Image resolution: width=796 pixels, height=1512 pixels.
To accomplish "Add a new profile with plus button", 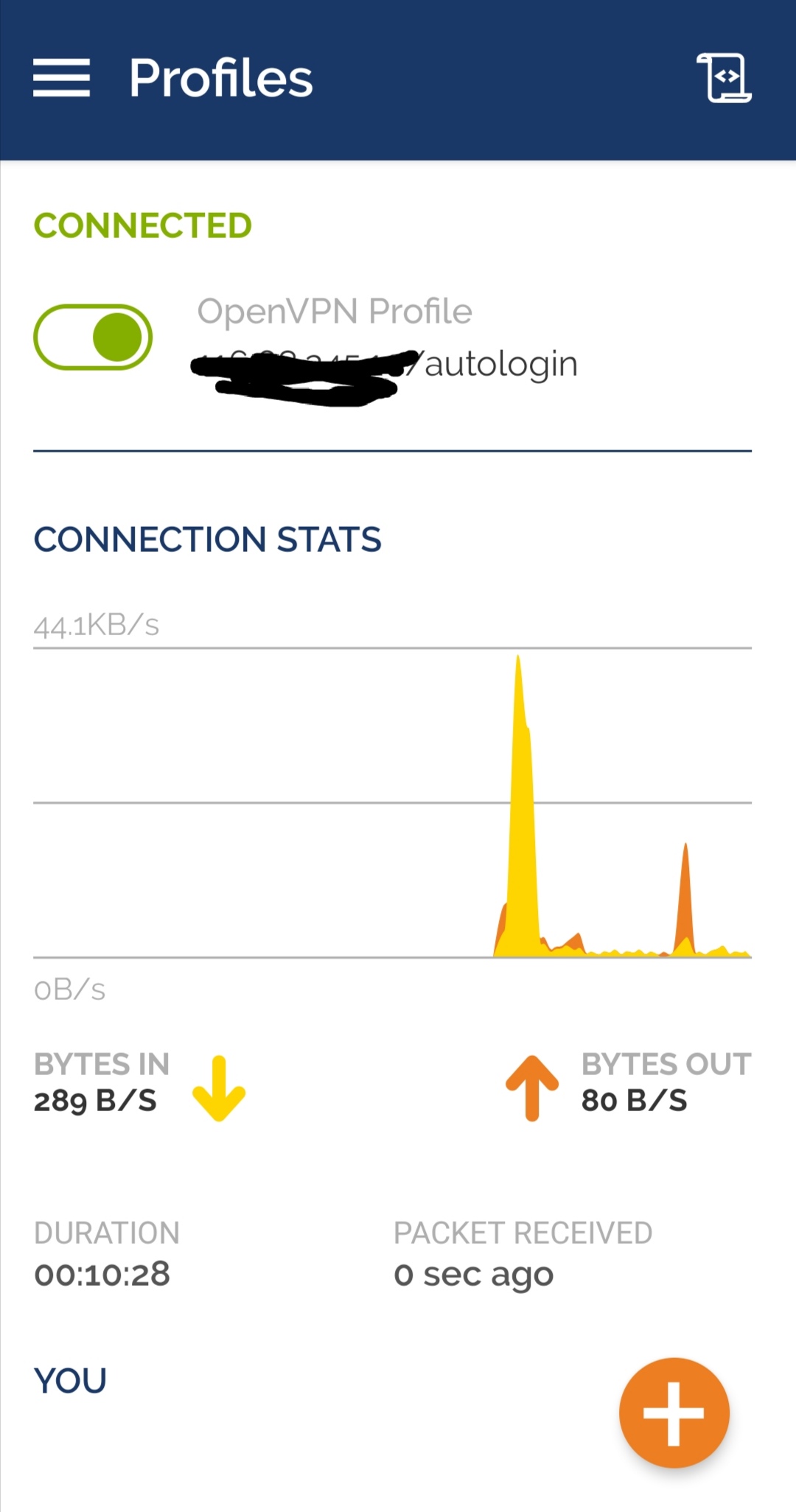I will pos(674,1413).
